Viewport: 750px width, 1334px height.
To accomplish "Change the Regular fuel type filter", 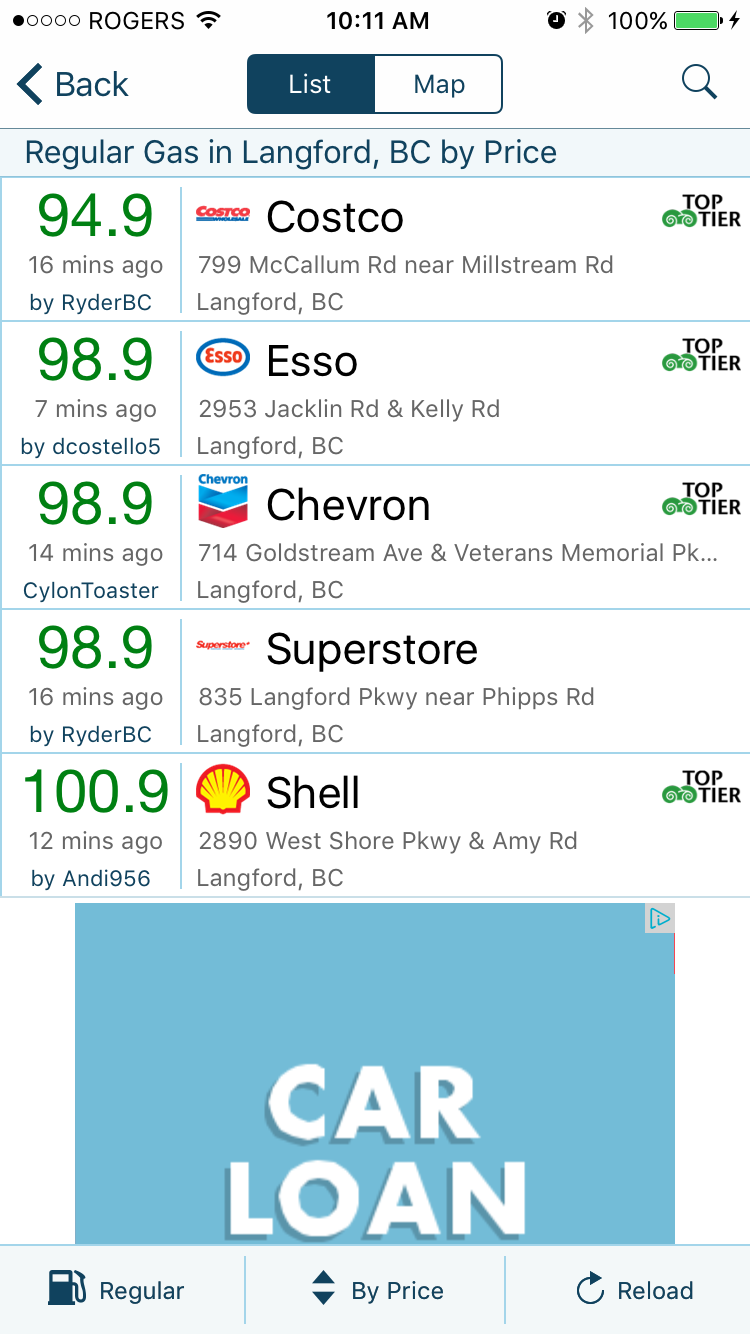I will click(118, 1290).
